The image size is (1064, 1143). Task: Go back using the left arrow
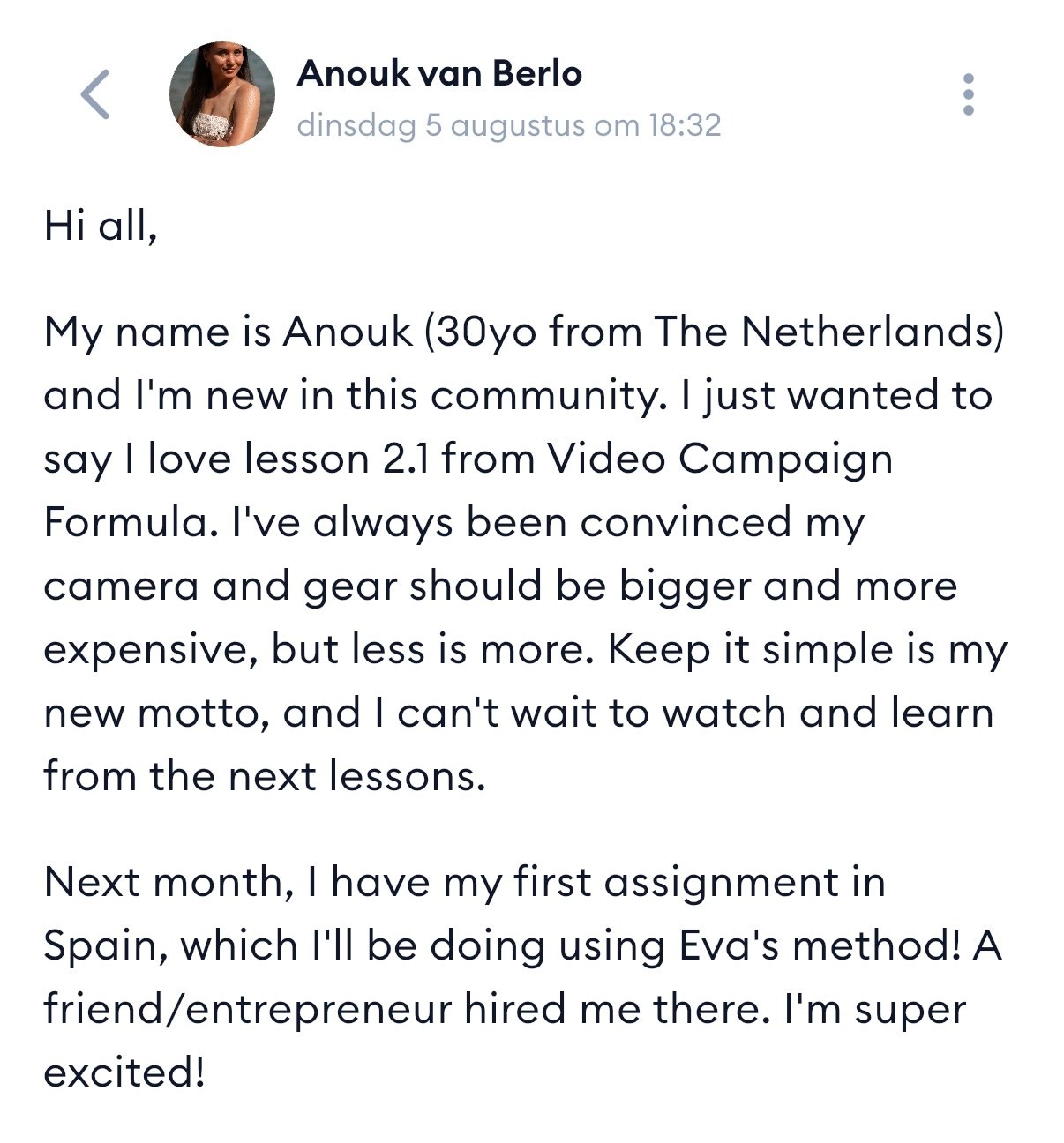[95, 94]
